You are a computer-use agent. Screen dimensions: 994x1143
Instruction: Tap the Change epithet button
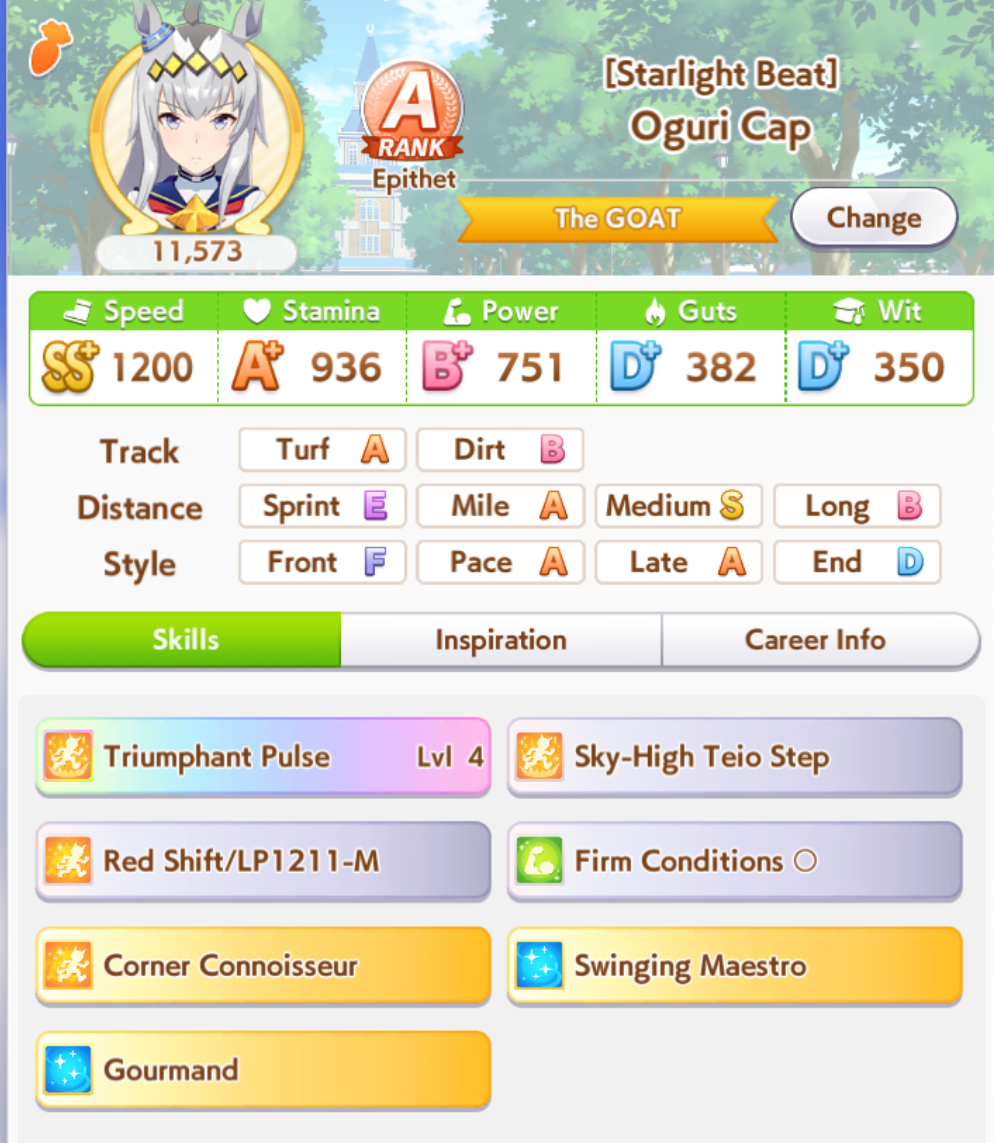tap(874, 217)
